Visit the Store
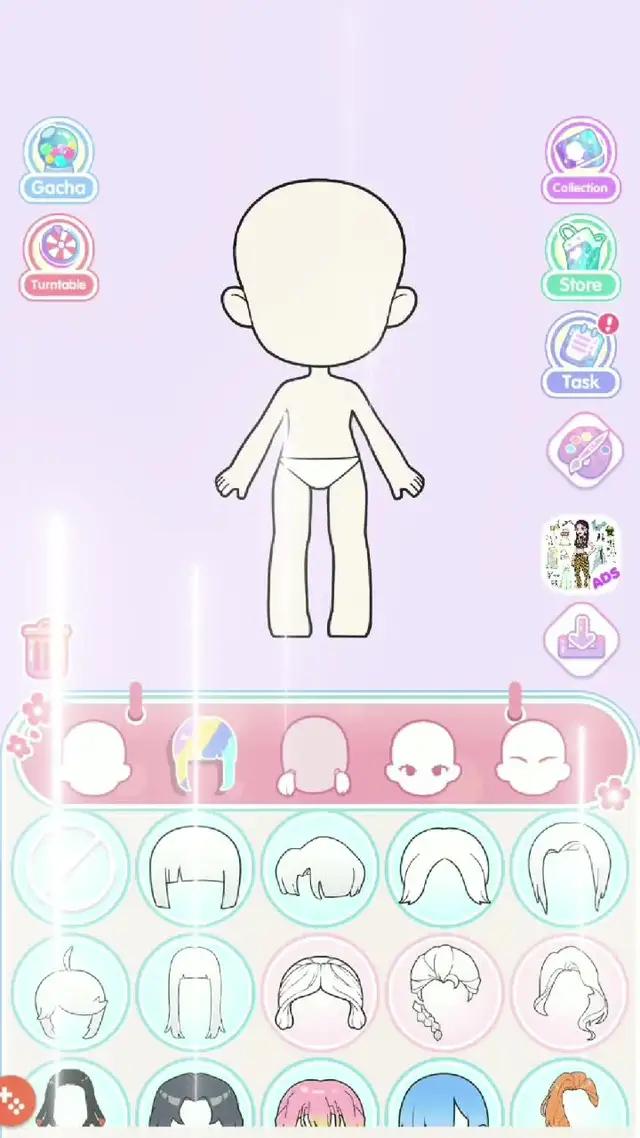 click(580, 256)
